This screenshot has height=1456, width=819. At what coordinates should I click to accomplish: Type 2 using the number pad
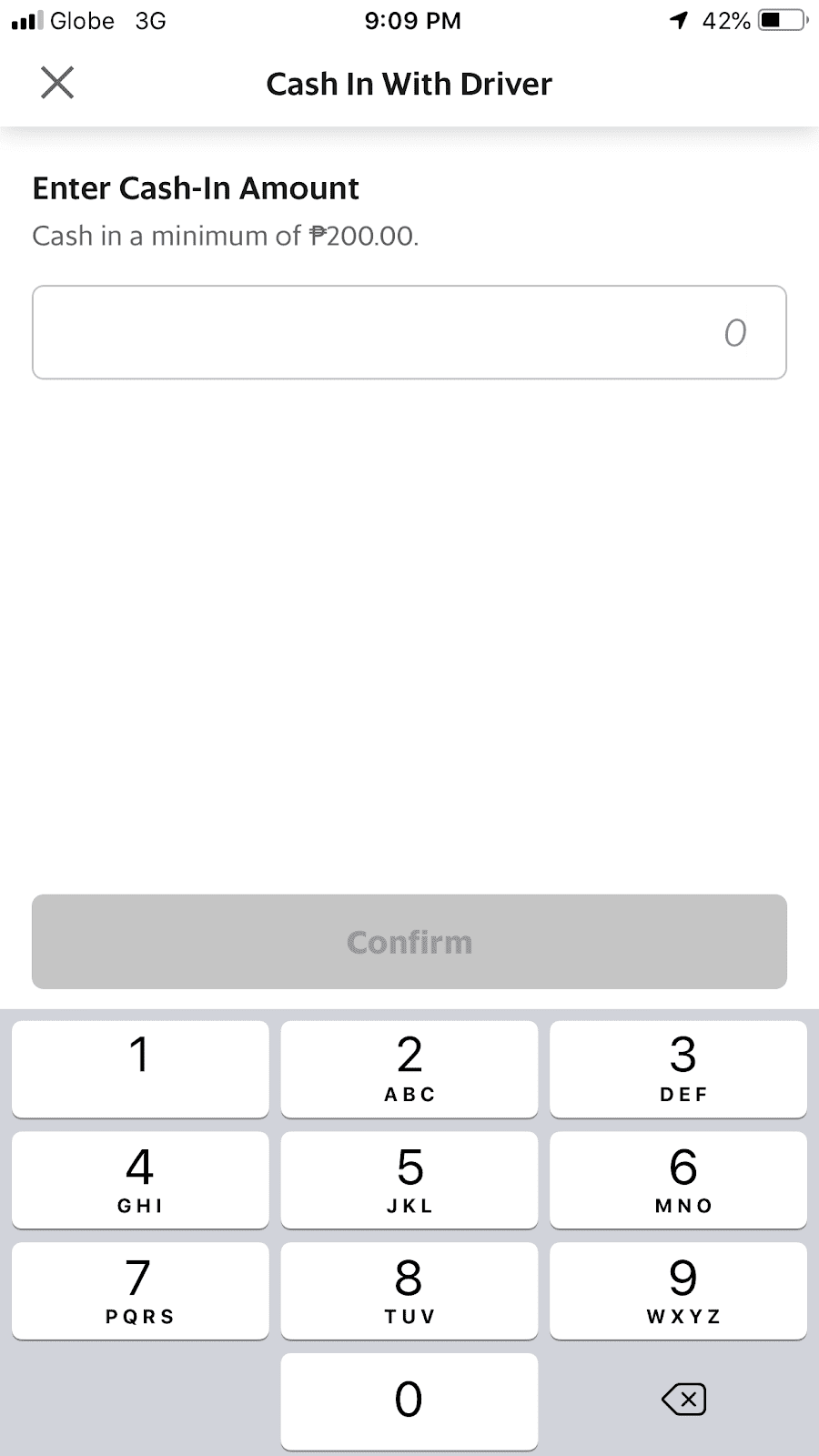coord(409,1069)
